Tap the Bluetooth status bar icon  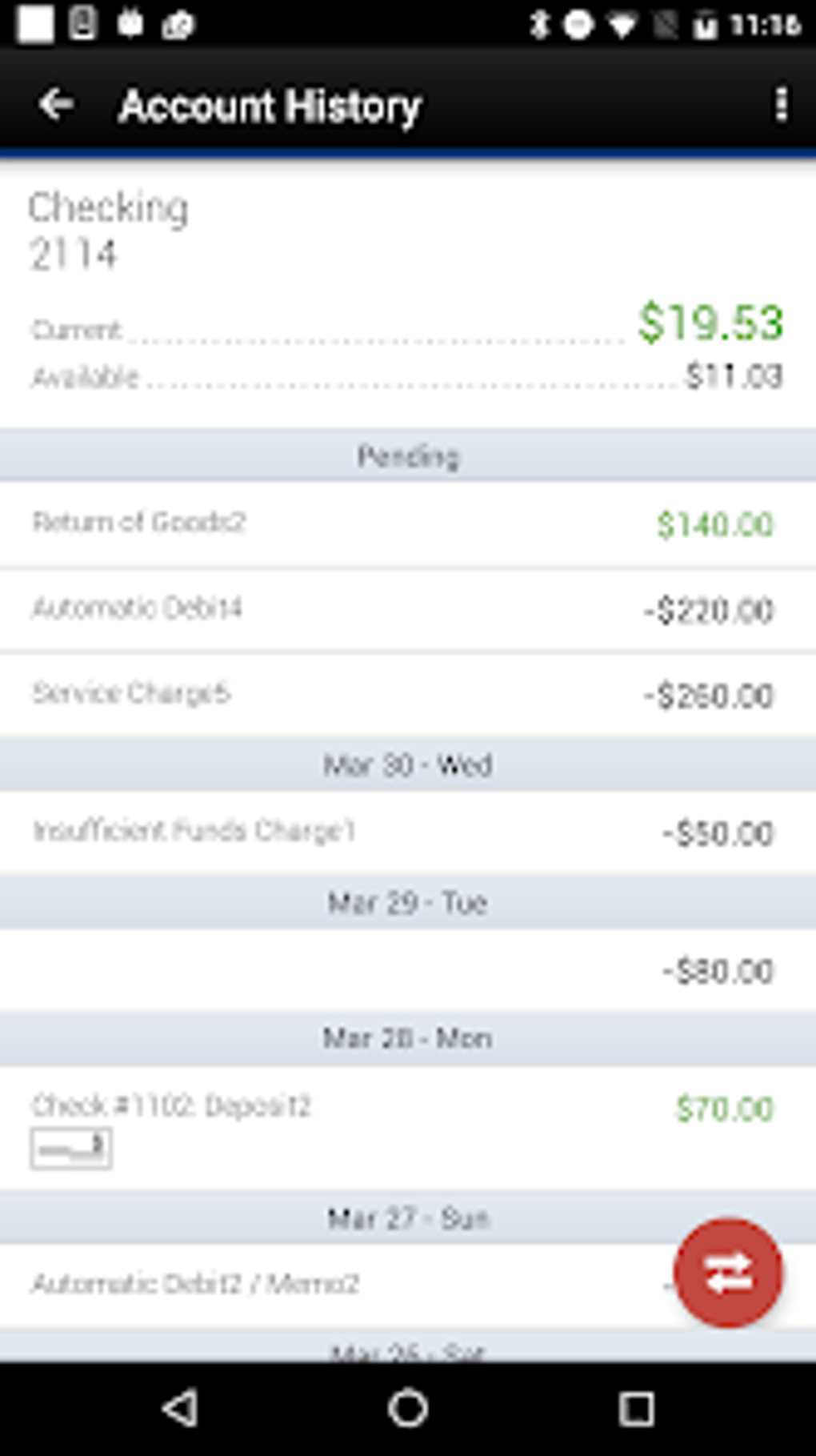coord(540,24)
